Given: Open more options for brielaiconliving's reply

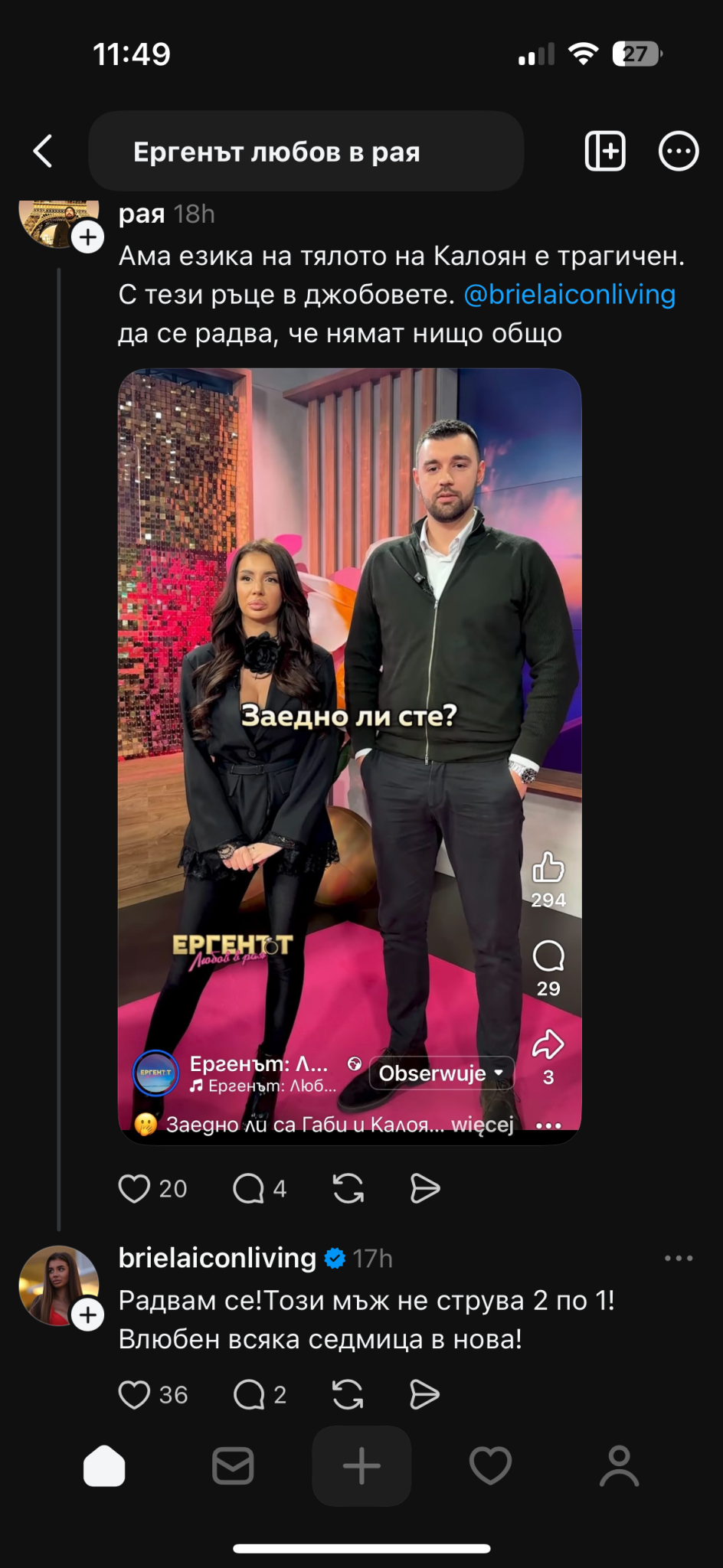Looking at the screenshot, I should (x=679, y=1258).
